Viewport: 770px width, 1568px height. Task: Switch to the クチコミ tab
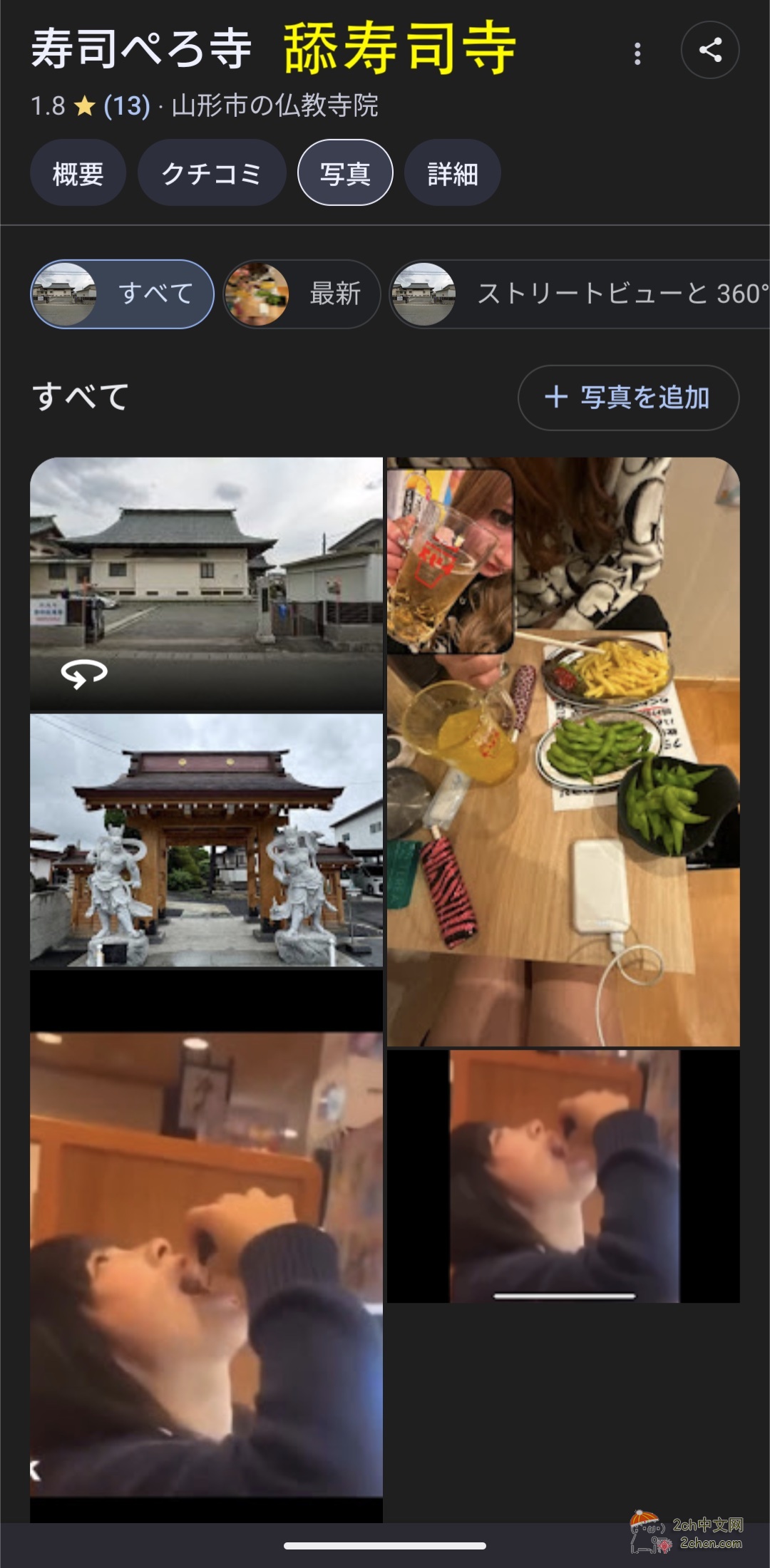tap(212, 173)
